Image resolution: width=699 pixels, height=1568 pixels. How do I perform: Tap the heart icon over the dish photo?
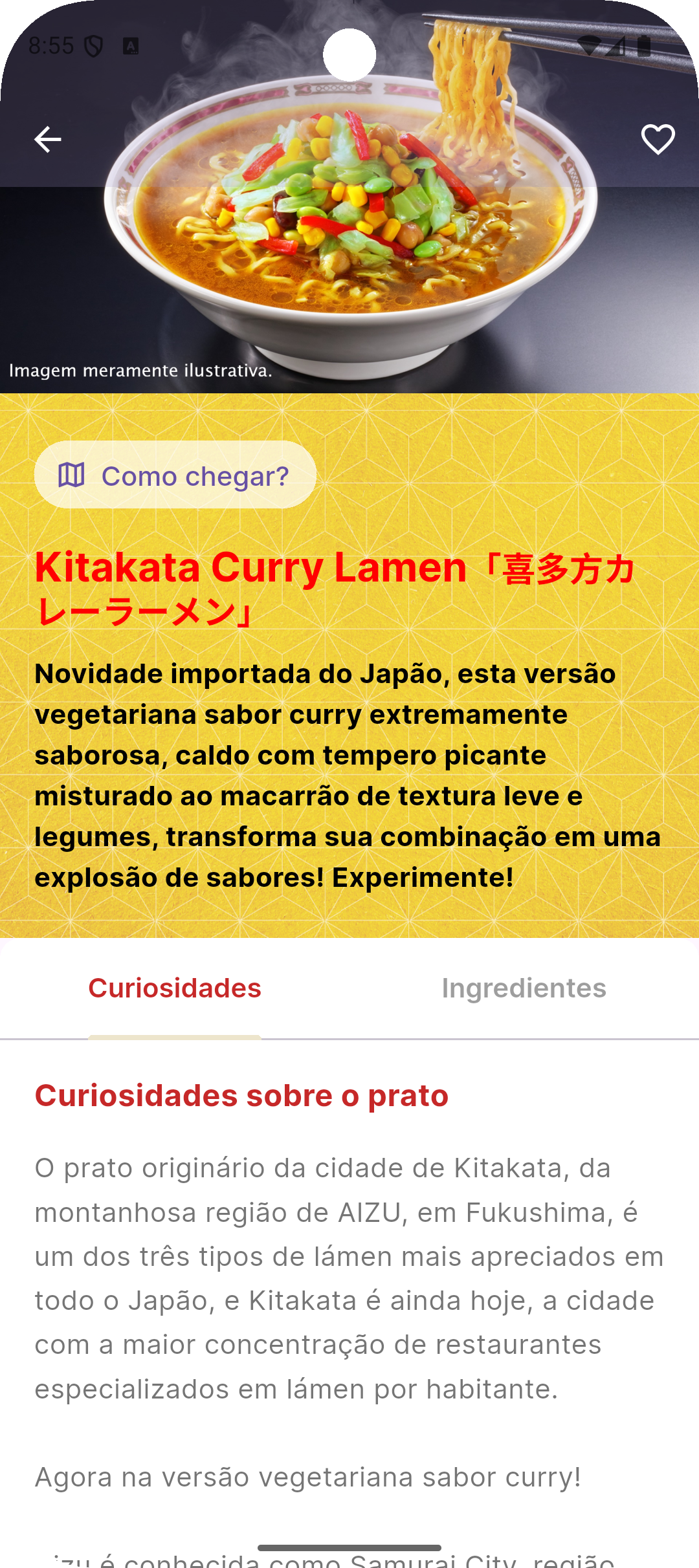[x=657, y=139]
